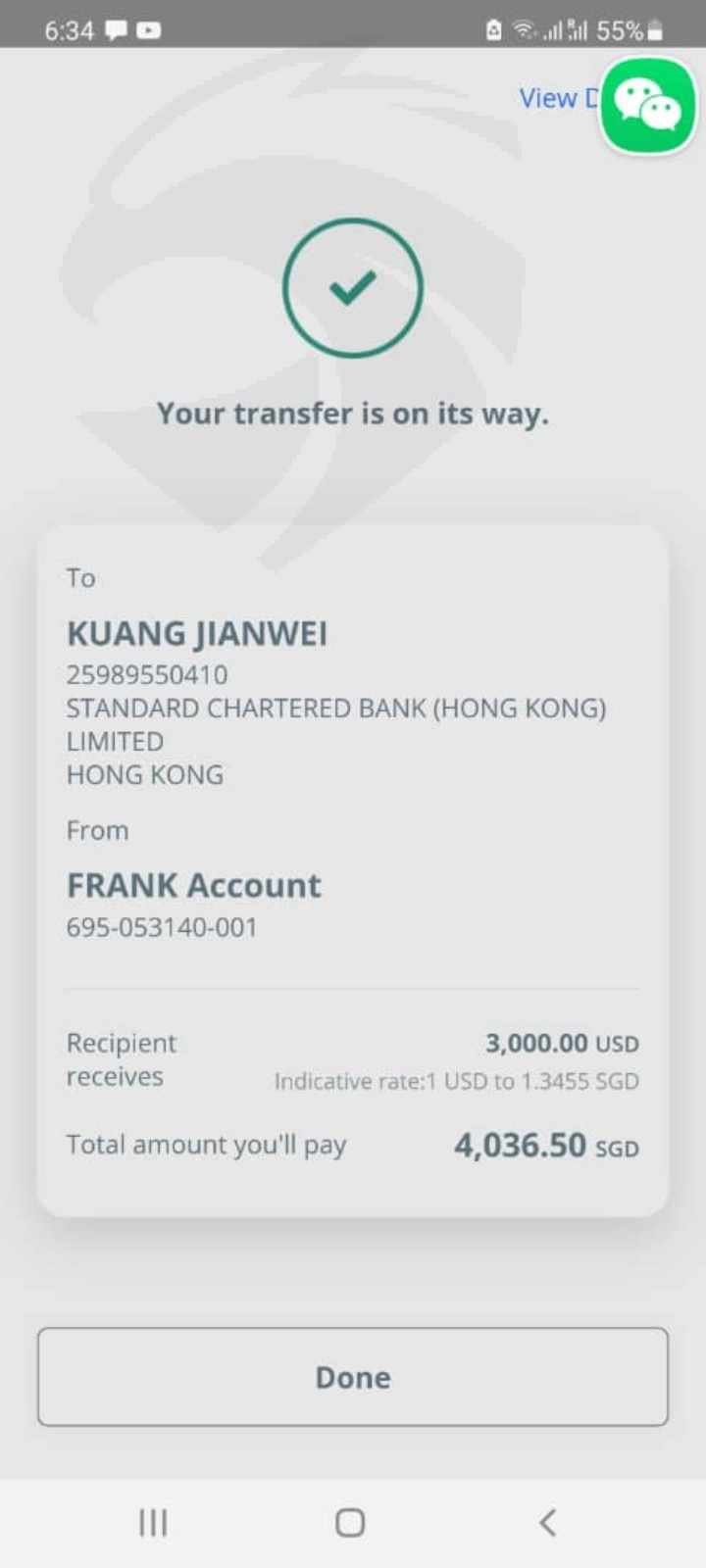
Task: Go back using the system back button
Action: pos(548,1522)
